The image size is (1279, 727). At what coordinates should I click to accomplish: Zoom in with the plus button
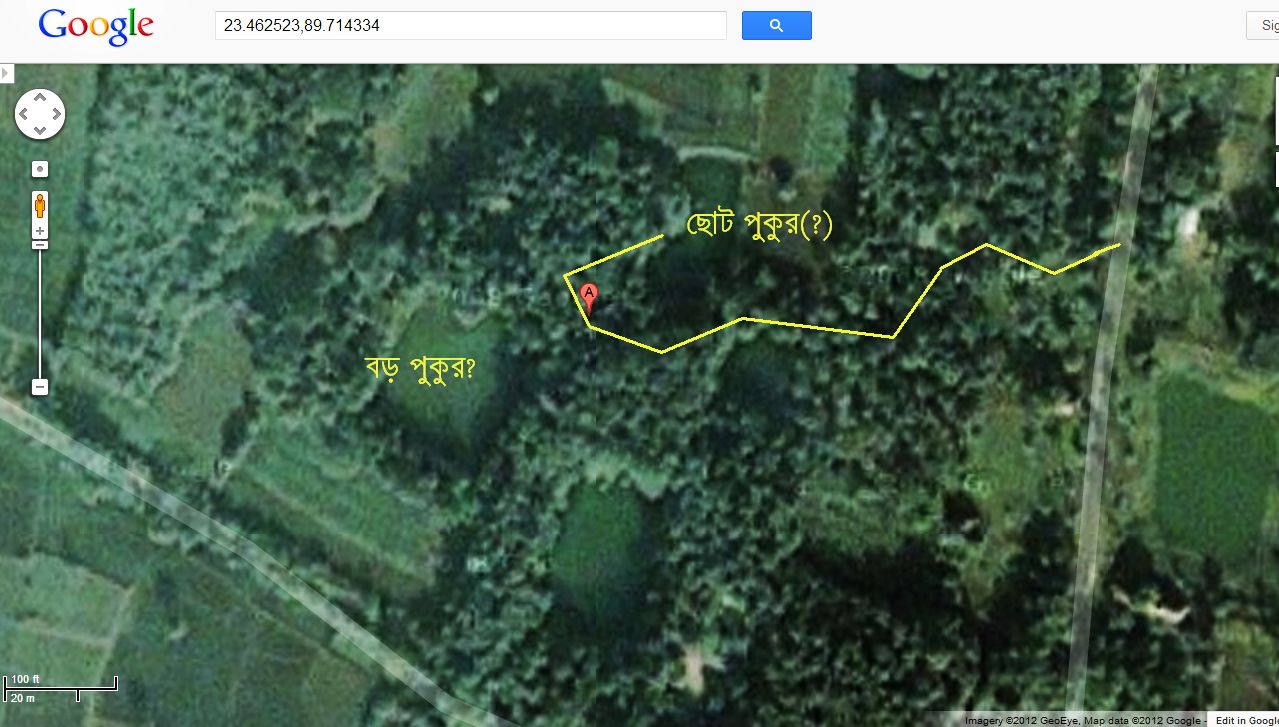click(40, 232)
